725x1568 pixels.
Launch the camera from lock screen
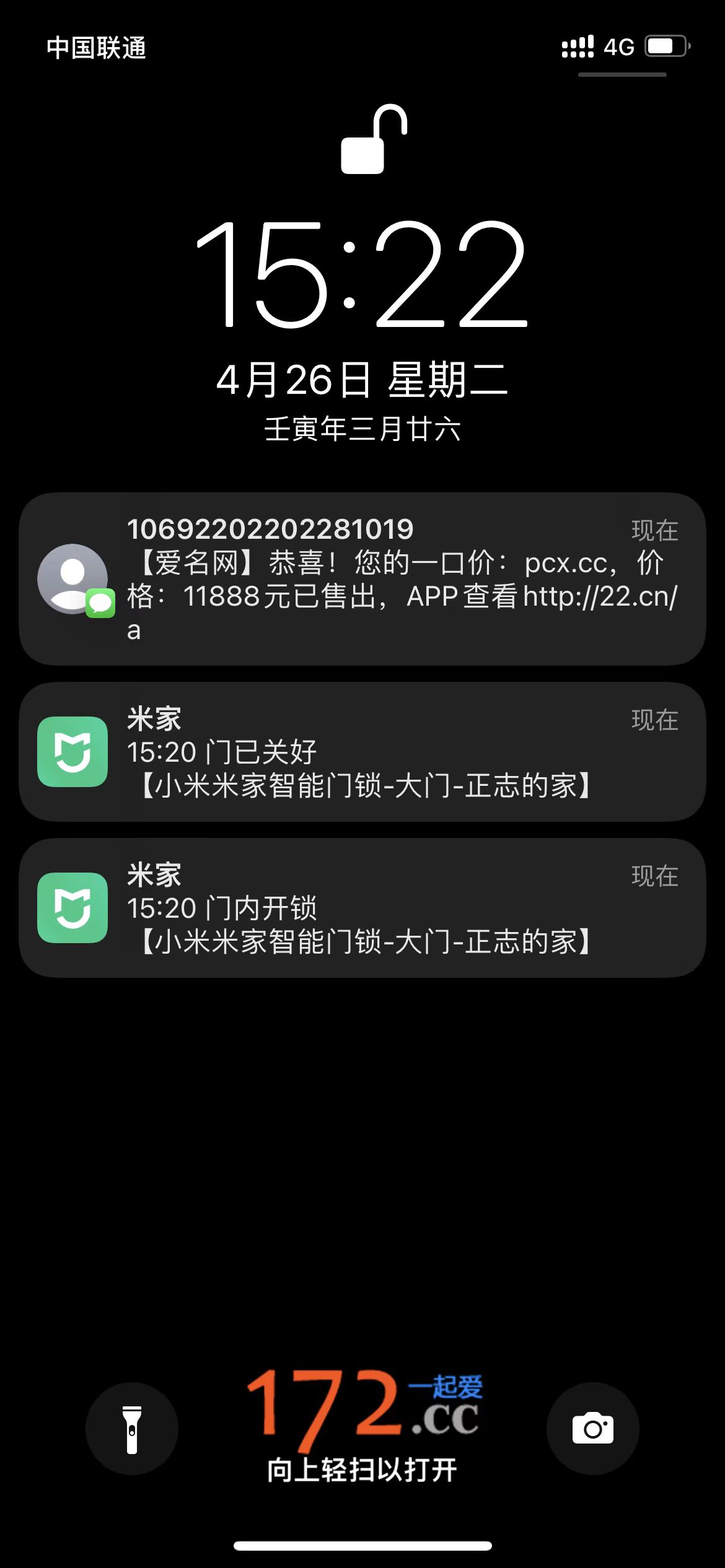(x=592, y=1429)
